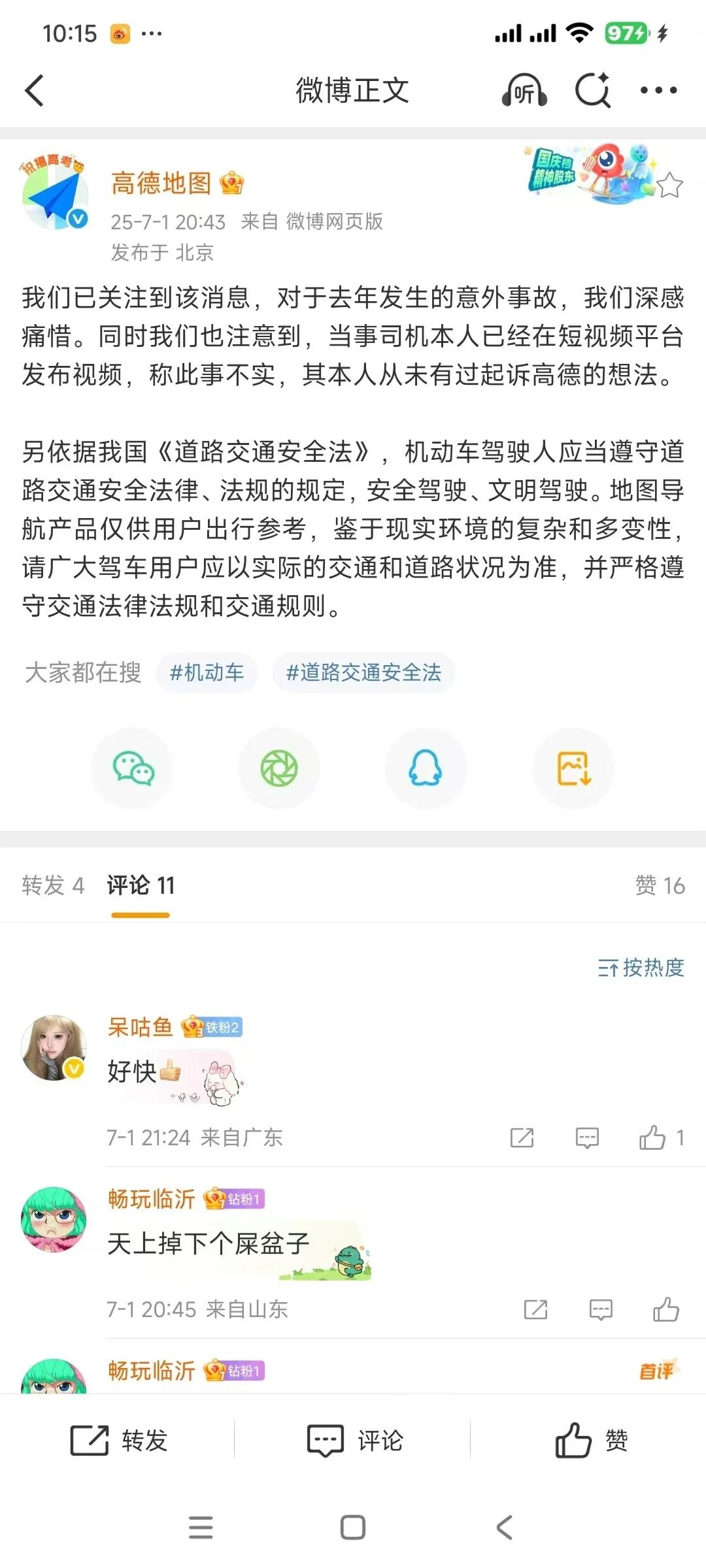
Task: Search the #机动车 topic chip
Action: [x=207, y=672]
